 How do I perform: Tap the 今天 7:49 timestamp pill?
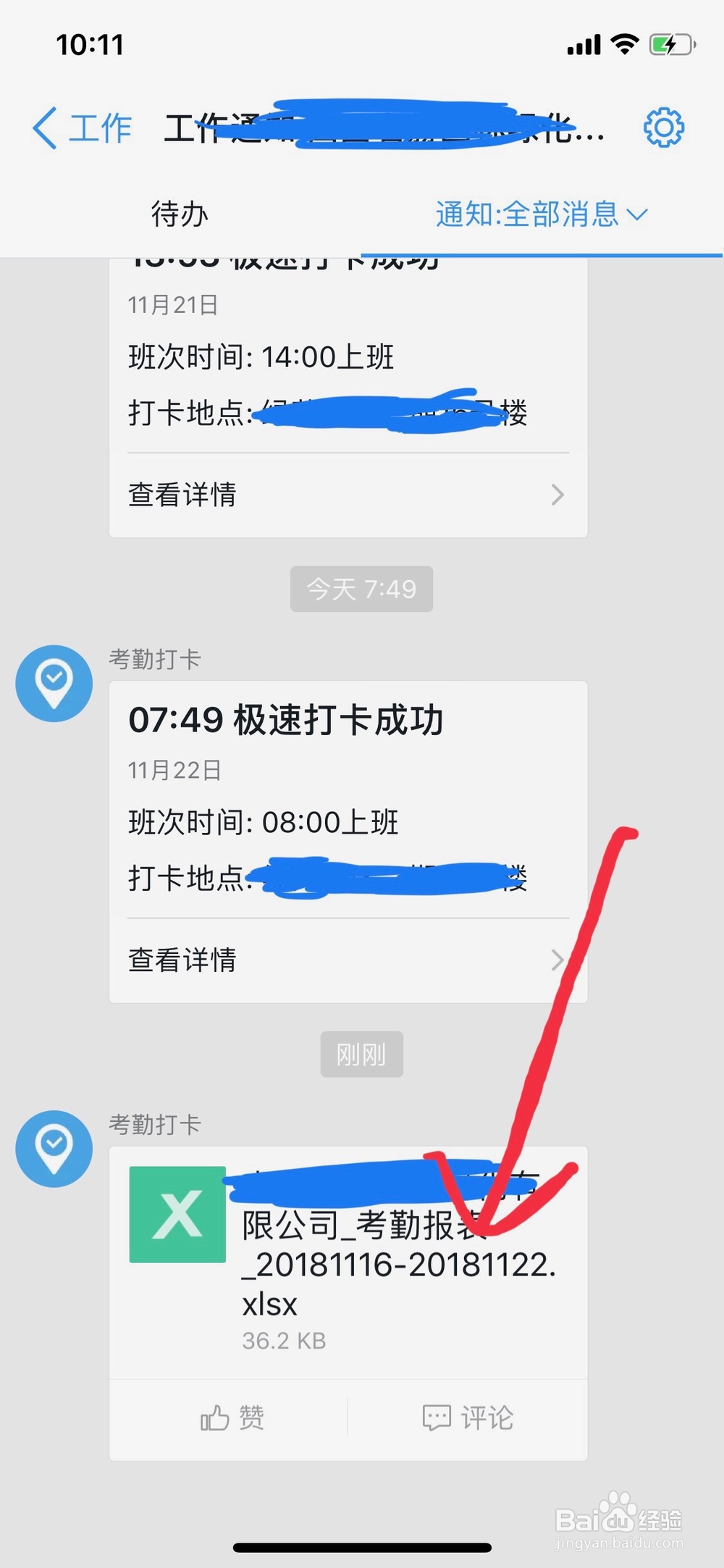(361, 589)
